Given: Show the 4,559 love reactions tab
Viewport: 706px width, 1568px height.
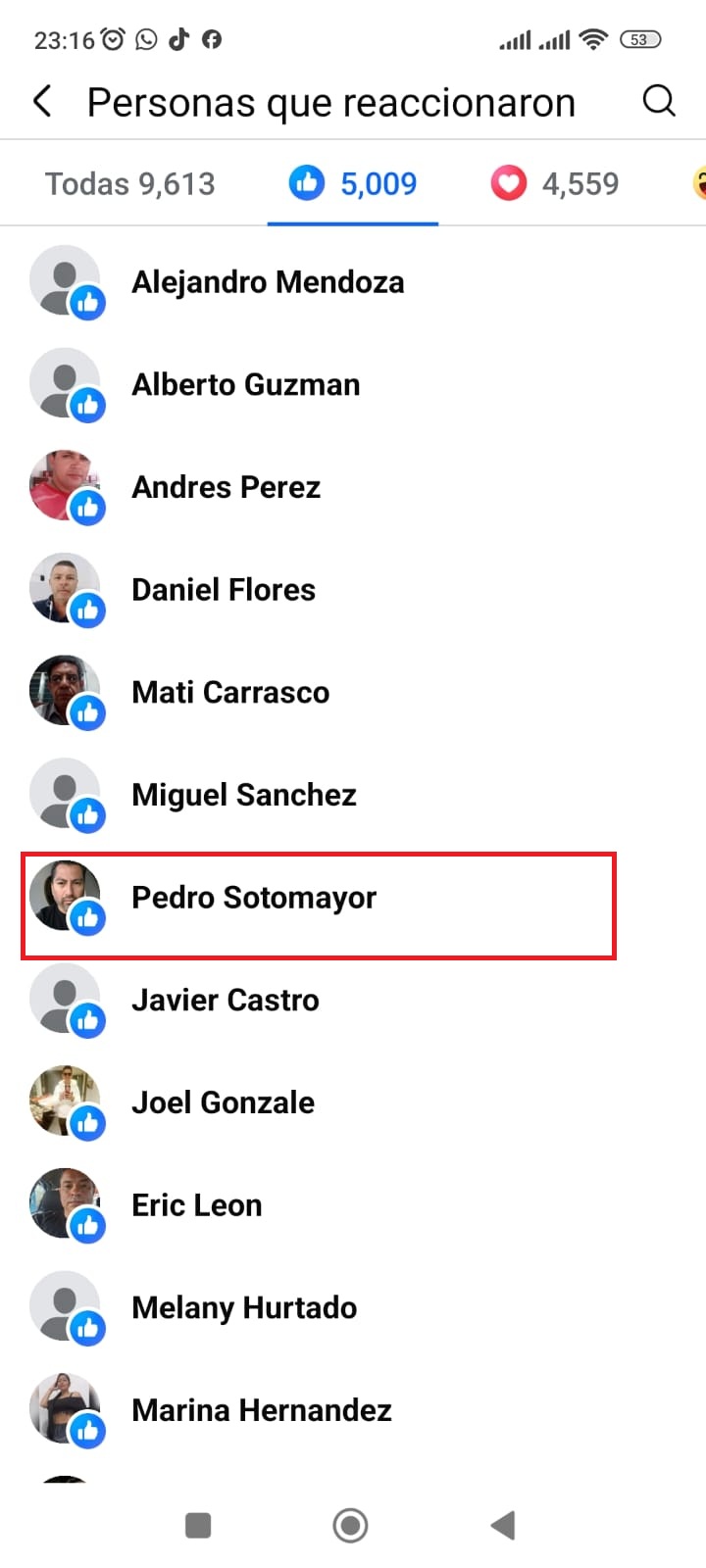Looking at the screenshot, I should point(556,183).
